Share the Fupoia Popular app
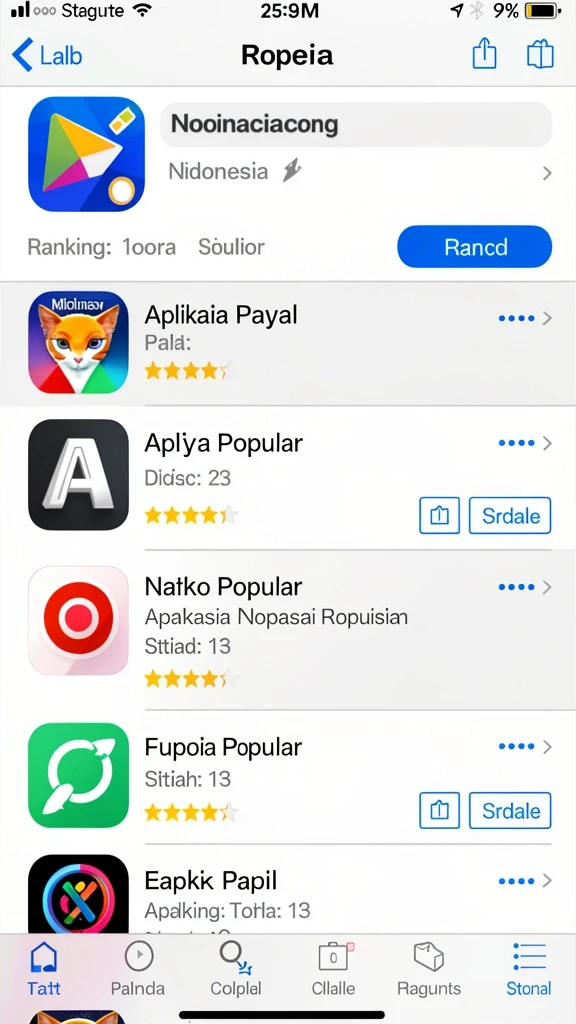576x1024 pixels. [440, 810]
